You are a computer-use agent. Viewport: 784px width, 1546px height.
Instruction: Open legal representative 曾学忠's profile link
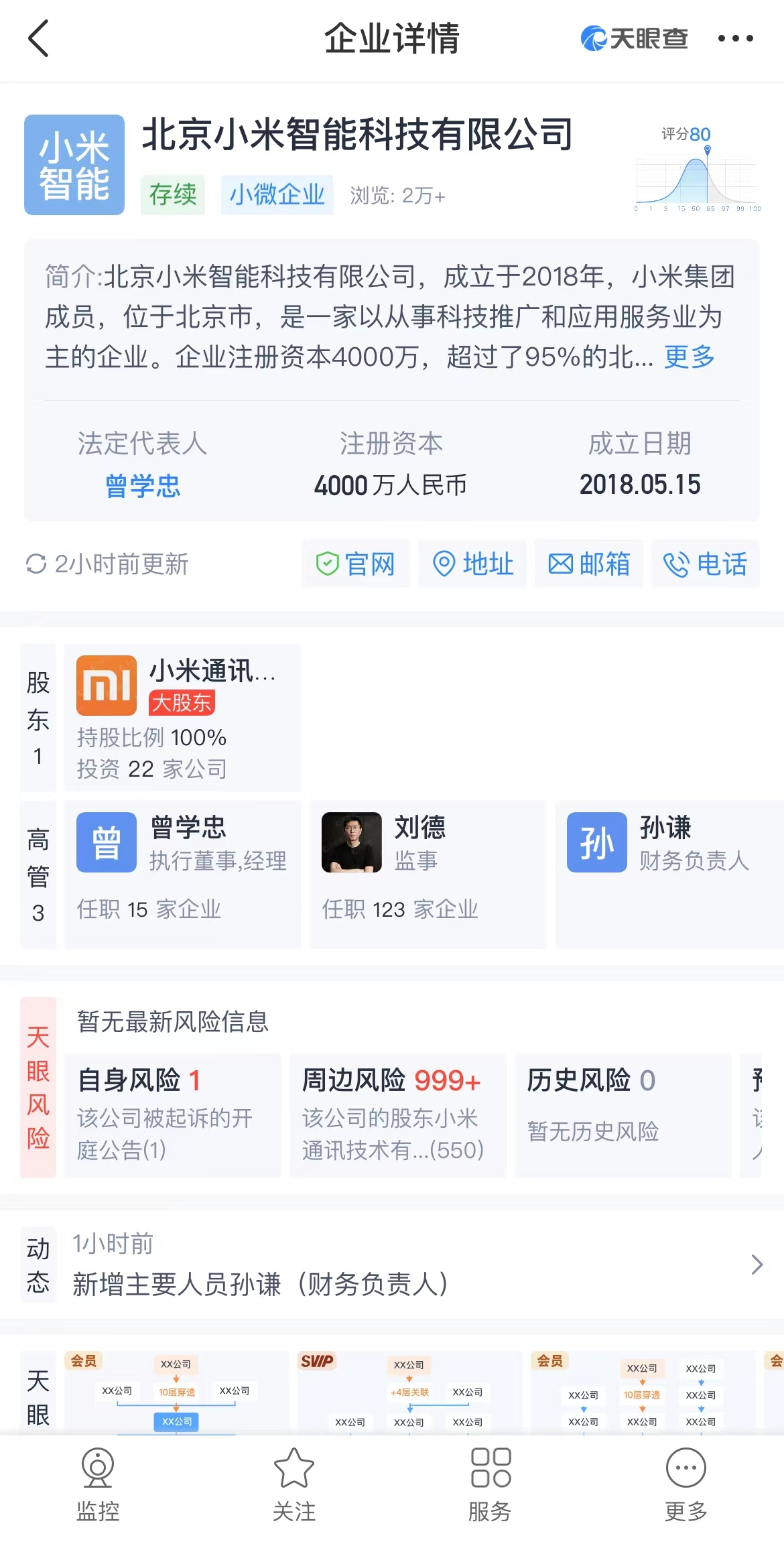(143, 485)
